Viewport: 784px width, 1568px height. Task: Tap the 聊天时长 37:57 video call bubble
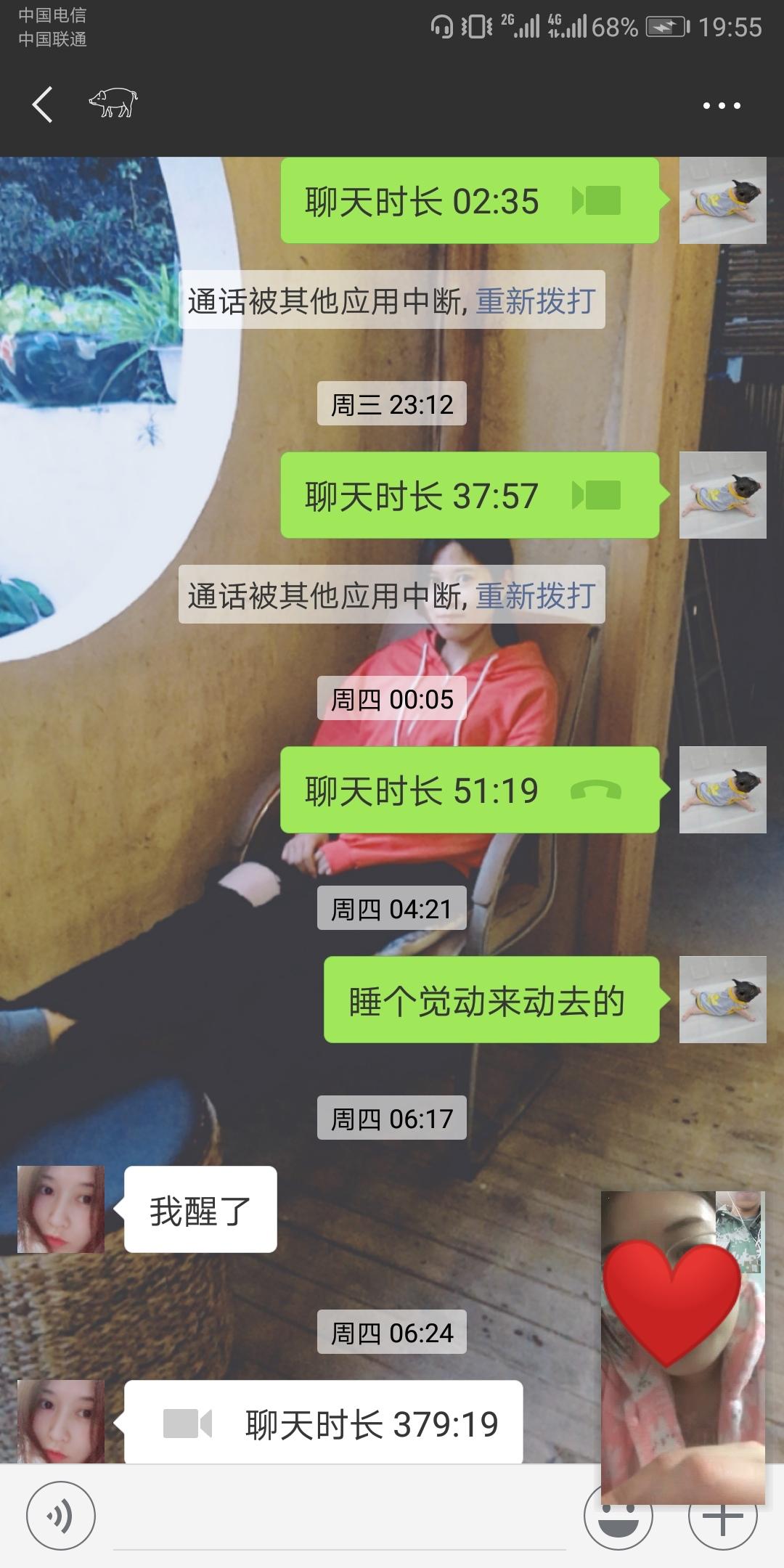pyautogui.click(x=470, y=496)
